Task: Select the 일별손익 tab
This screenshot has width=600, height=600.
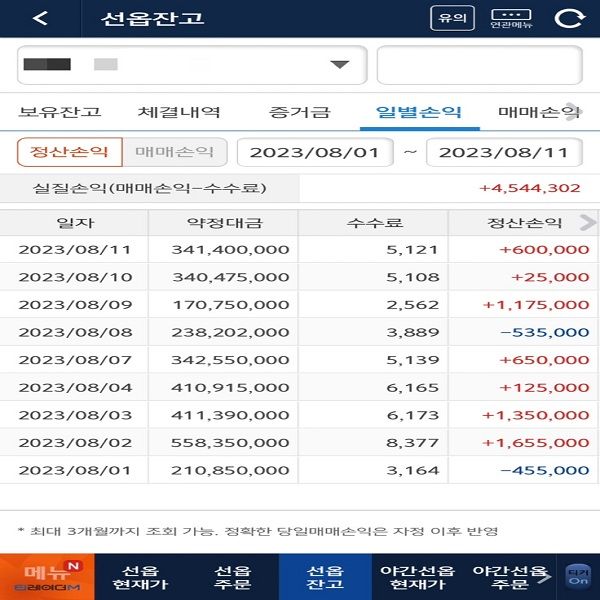Action: [x=419, y=112]
